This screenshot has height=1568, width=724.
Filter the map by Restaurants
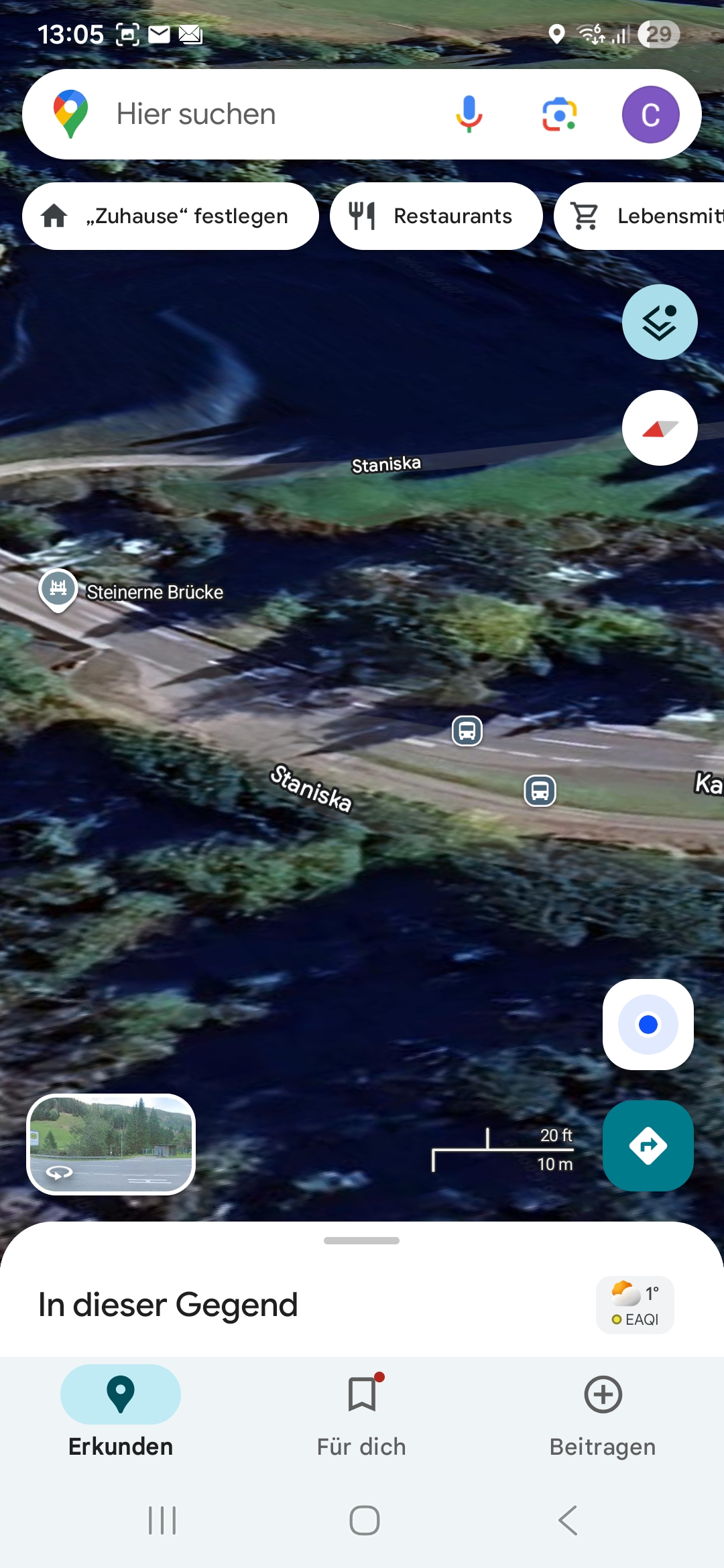[436, 216]
